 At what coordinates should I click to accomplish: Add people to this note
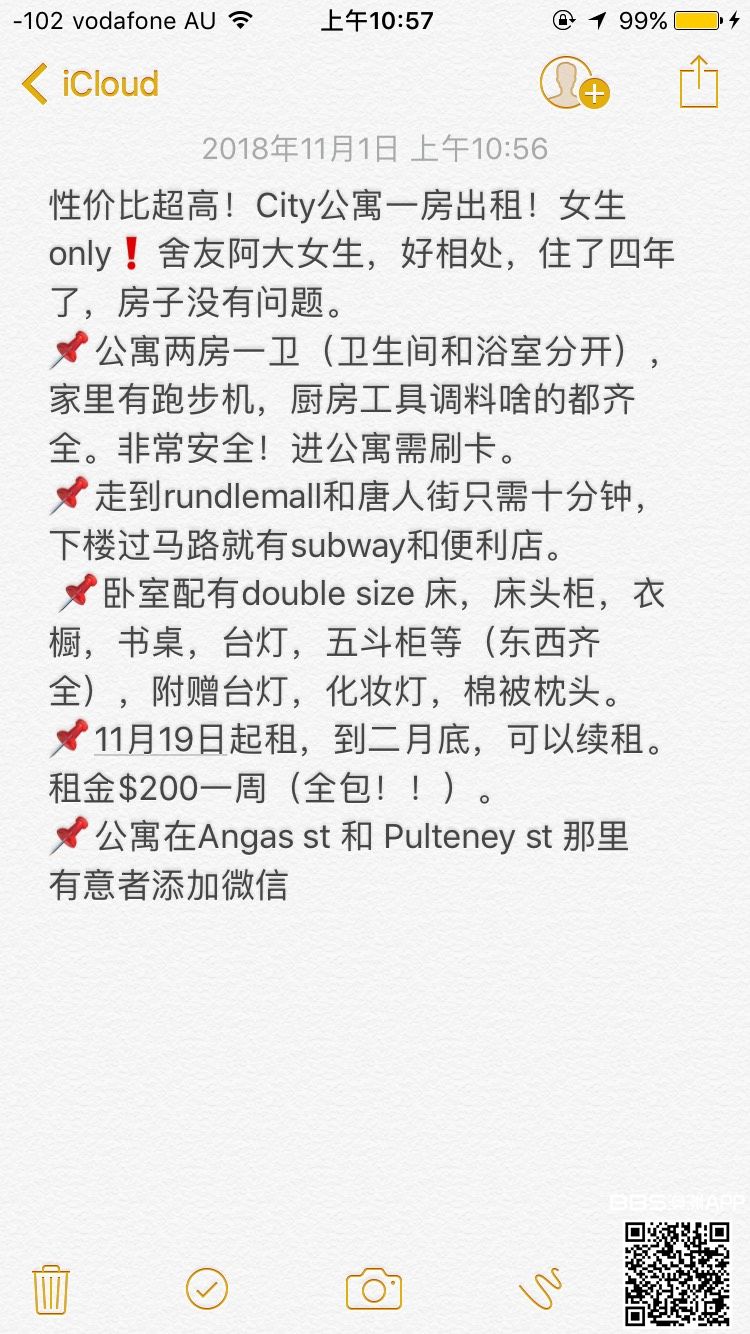click(573, 82)
